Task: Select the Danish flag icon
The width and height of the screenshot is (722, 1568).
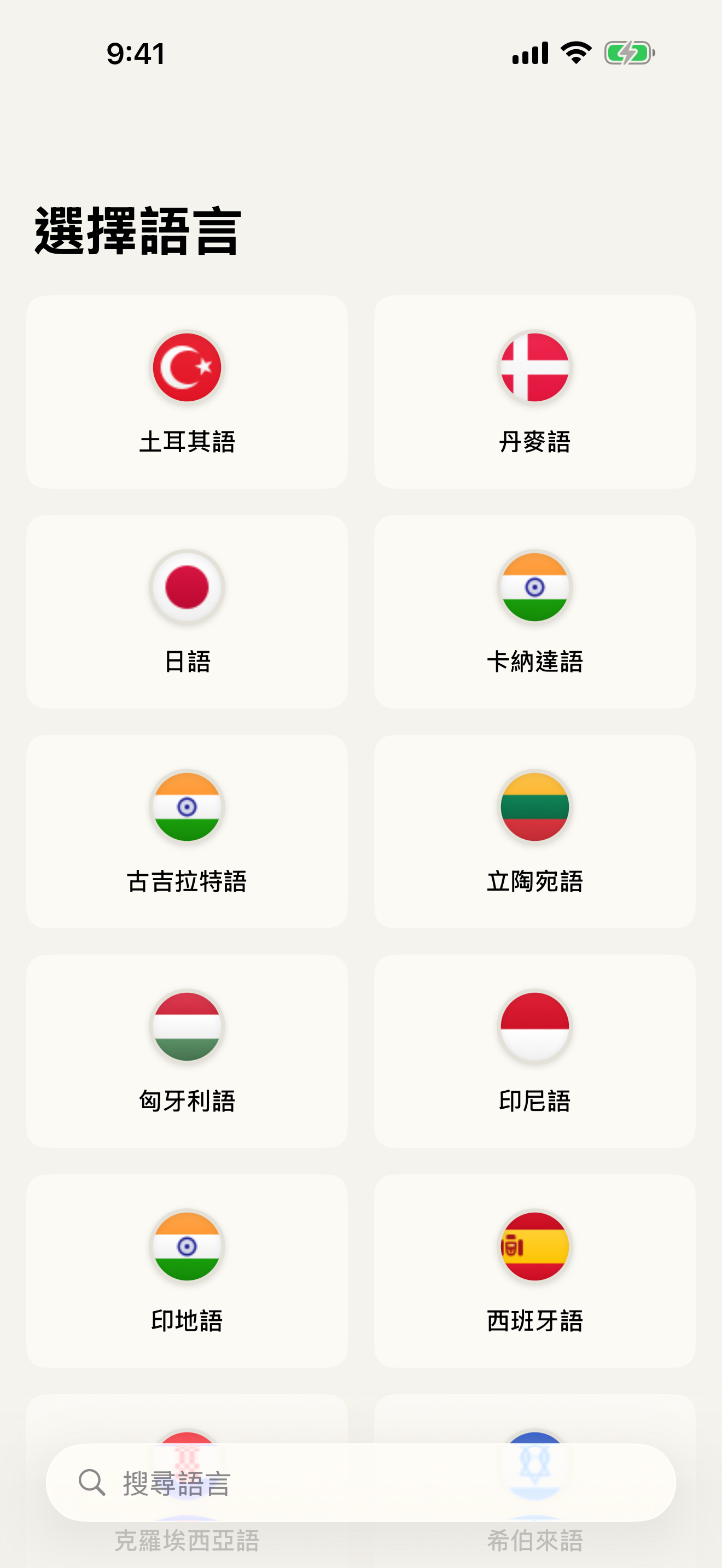Action: point(534,366)
